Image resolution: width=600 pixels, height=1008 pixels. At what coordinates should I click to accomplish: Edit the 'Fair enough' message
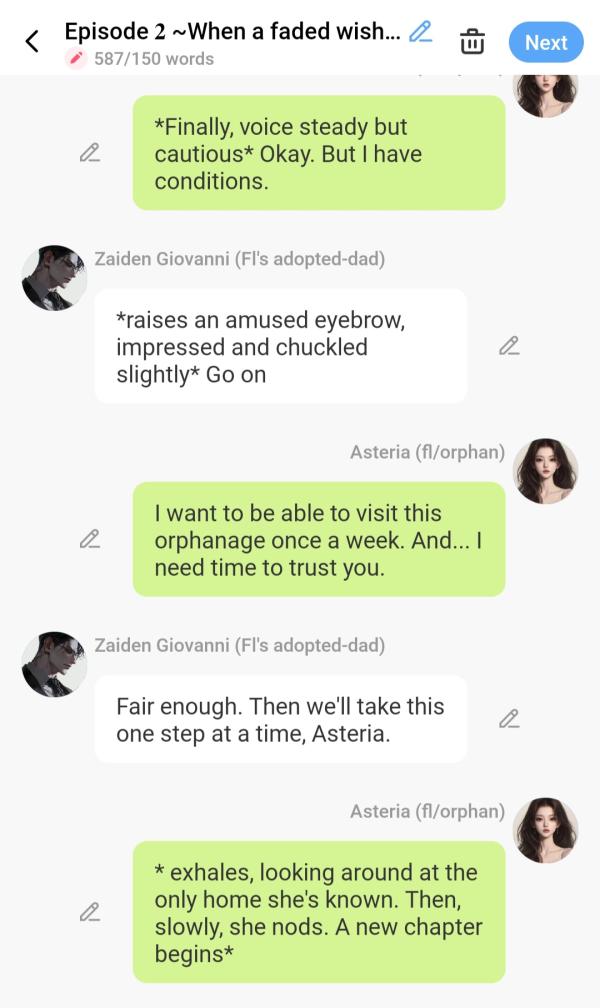[x=509, y=719]
